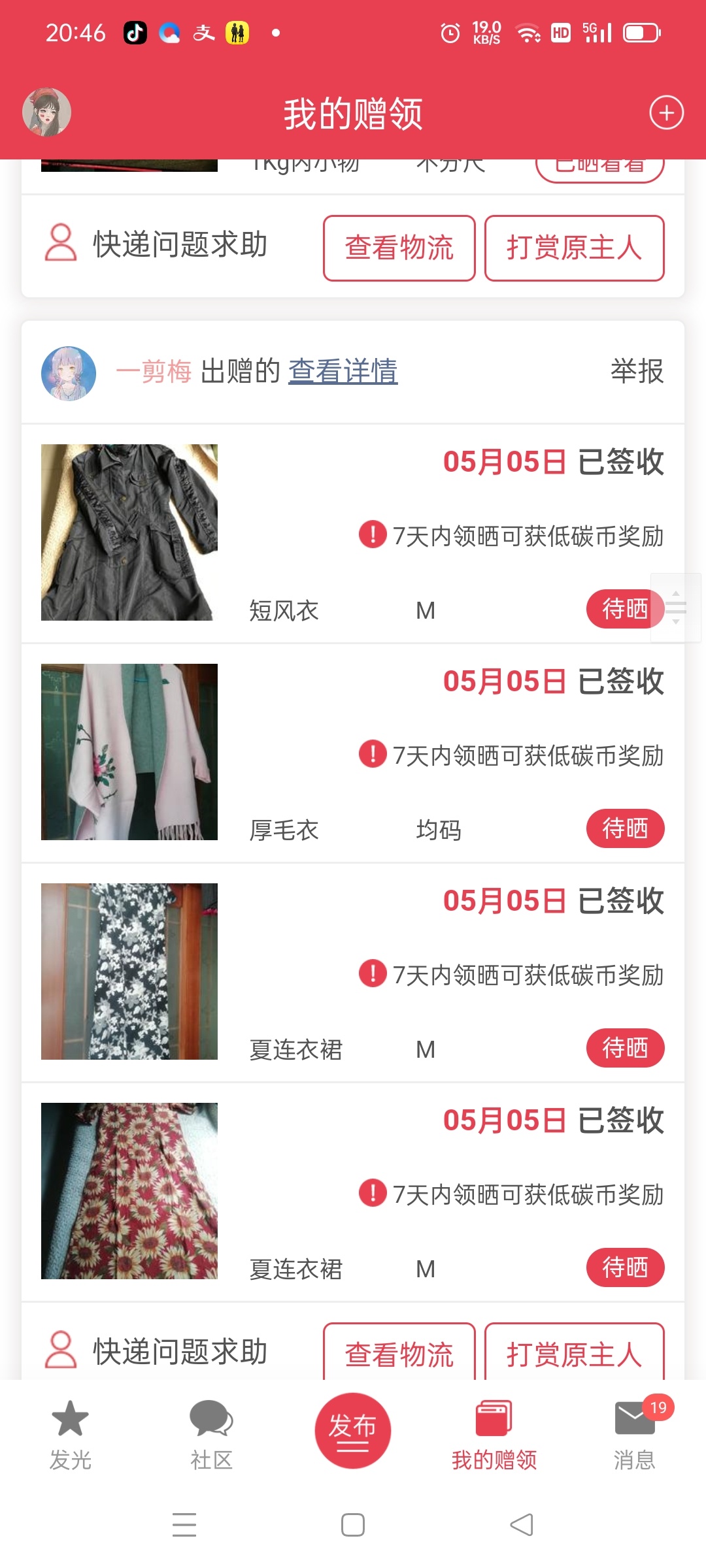The height and width of the screenshot is (1568, 706).
Task: Open 查看详情 link for 一剪梅's gift
Action: [343, 371]
